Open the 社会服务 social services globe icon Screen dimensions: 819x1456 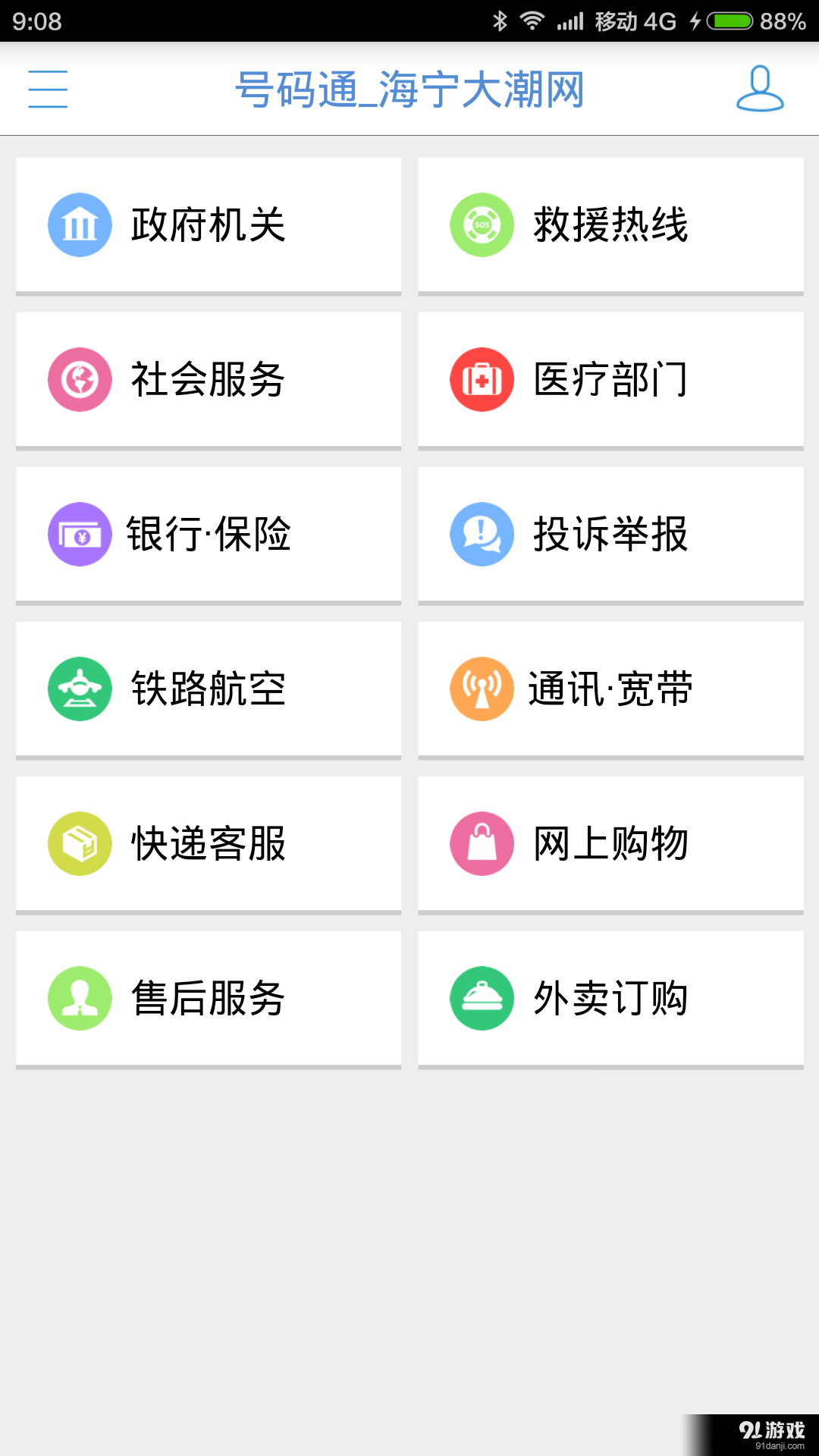(80, 379)
